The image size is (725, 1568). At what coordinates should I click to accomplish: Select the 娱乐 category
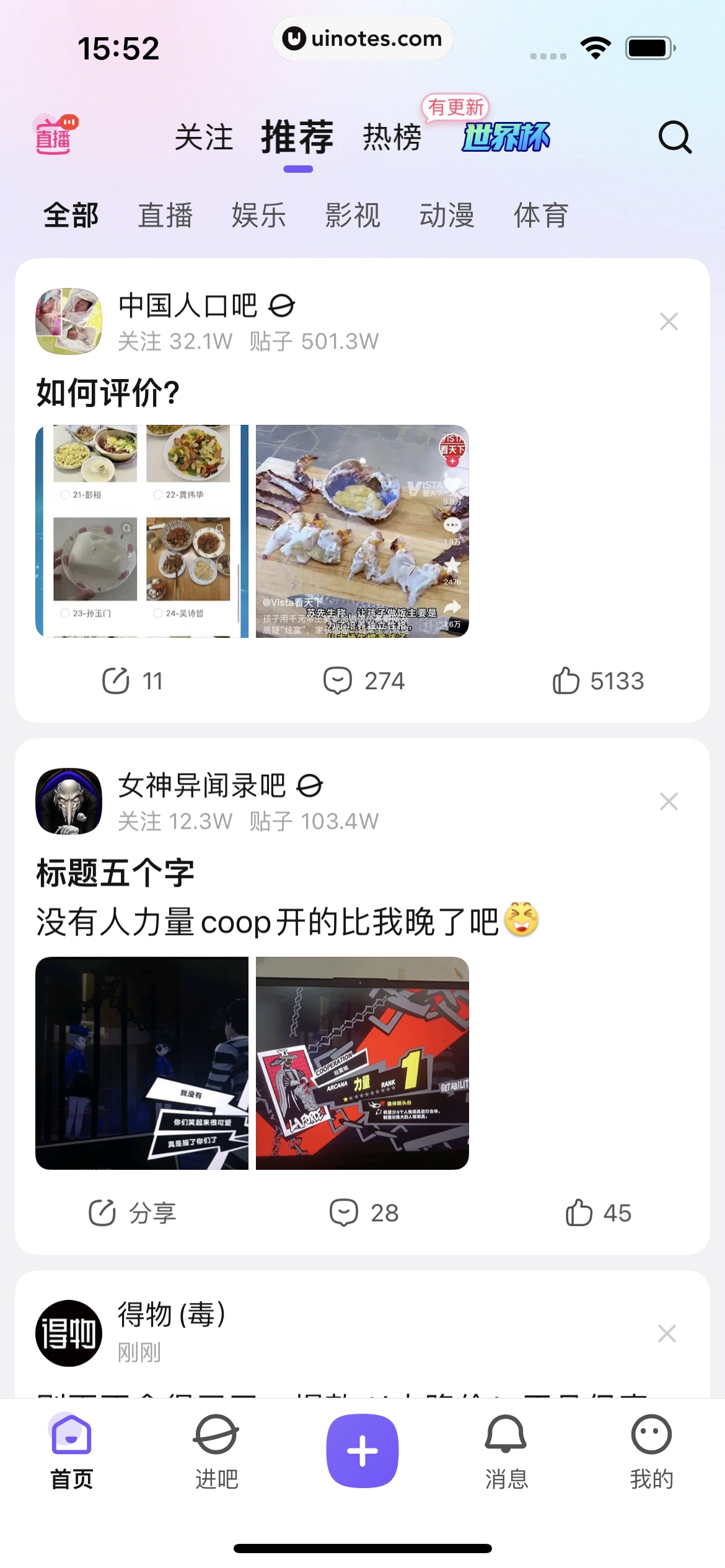259,216
